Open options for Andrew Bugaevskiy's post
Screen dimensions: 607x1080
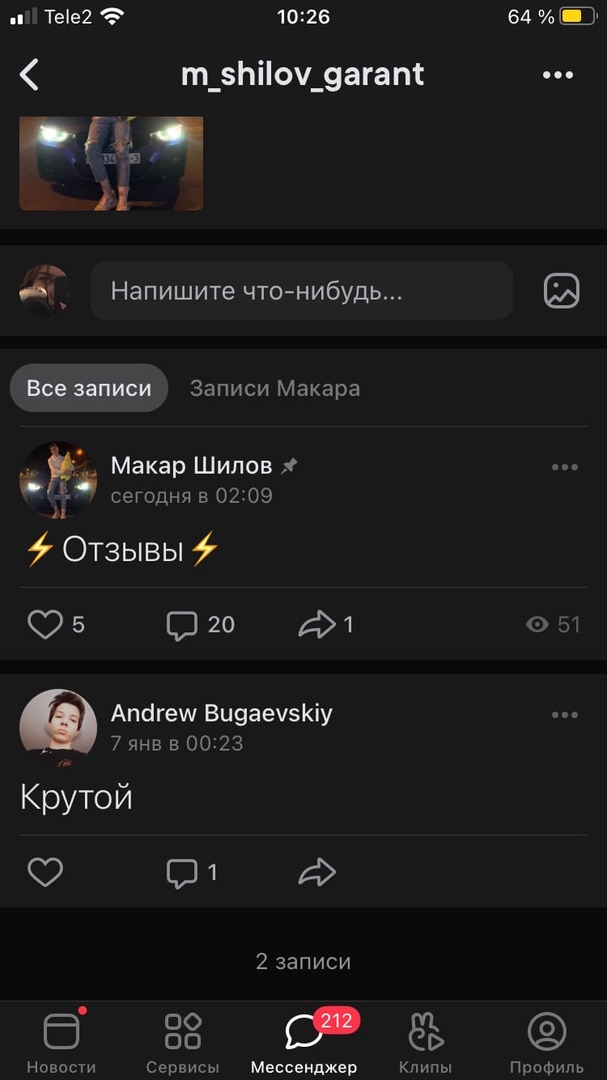[565, 715]
